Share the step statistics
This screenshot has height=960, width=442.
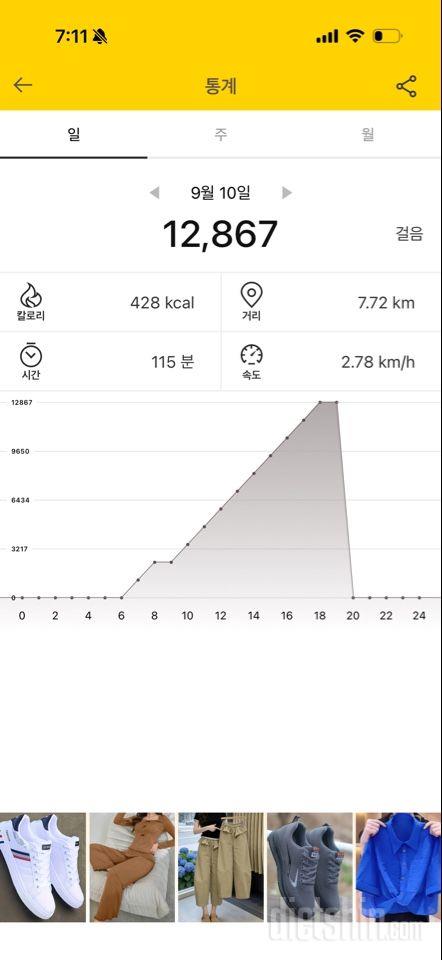click(406, 86)
